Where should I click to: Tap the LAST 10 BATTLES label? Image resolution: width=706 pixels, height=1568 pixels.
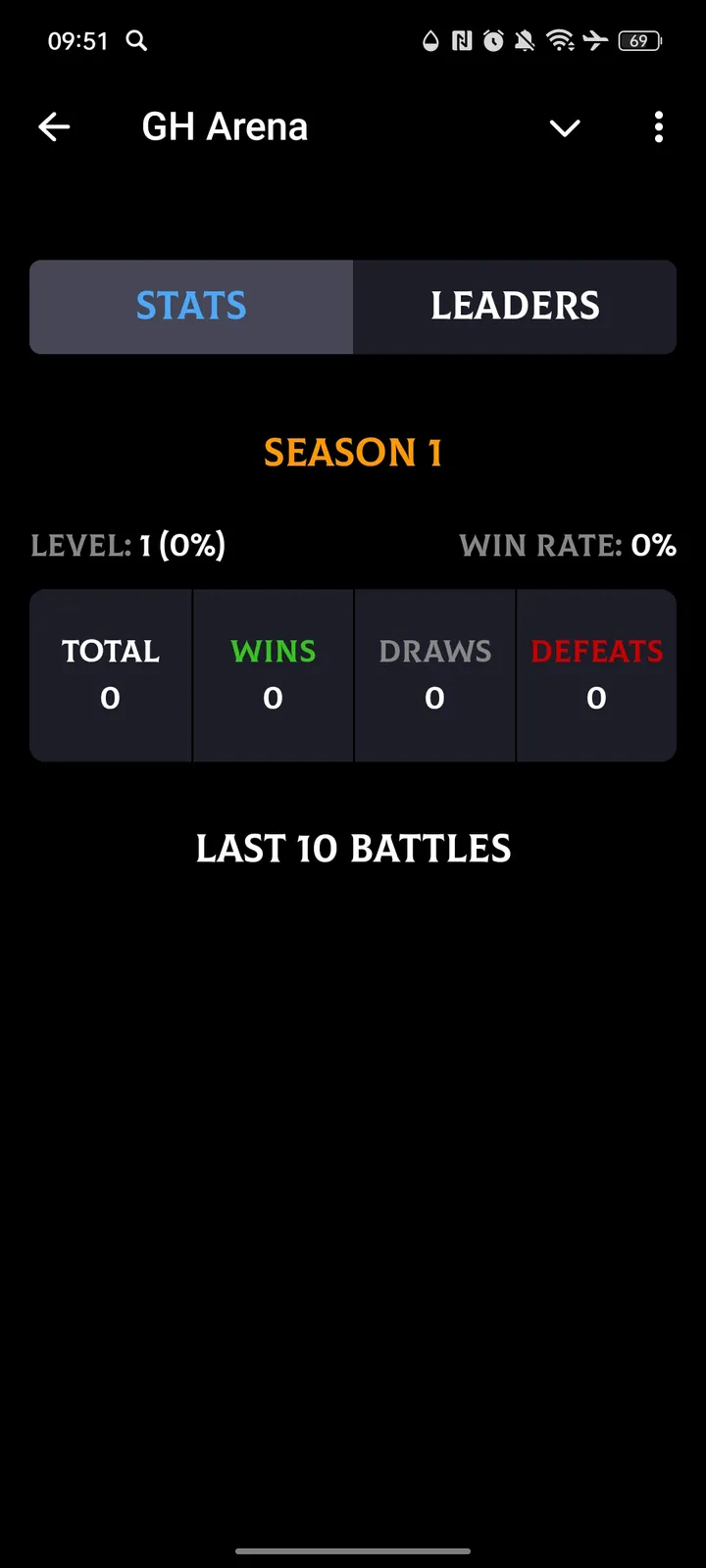tap(353, 849)
